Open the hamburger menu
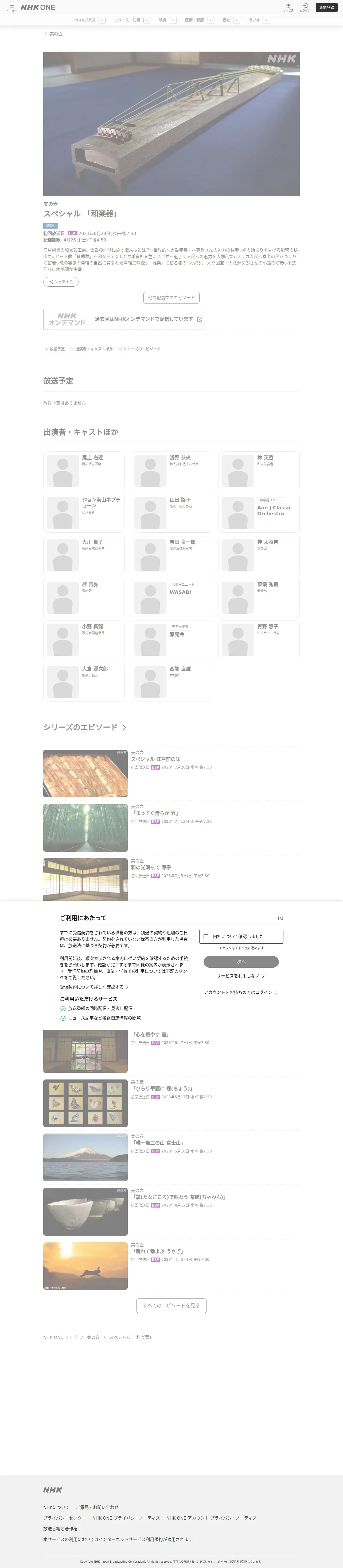This screenshot has width=343, height=1568. coord(11,7)
